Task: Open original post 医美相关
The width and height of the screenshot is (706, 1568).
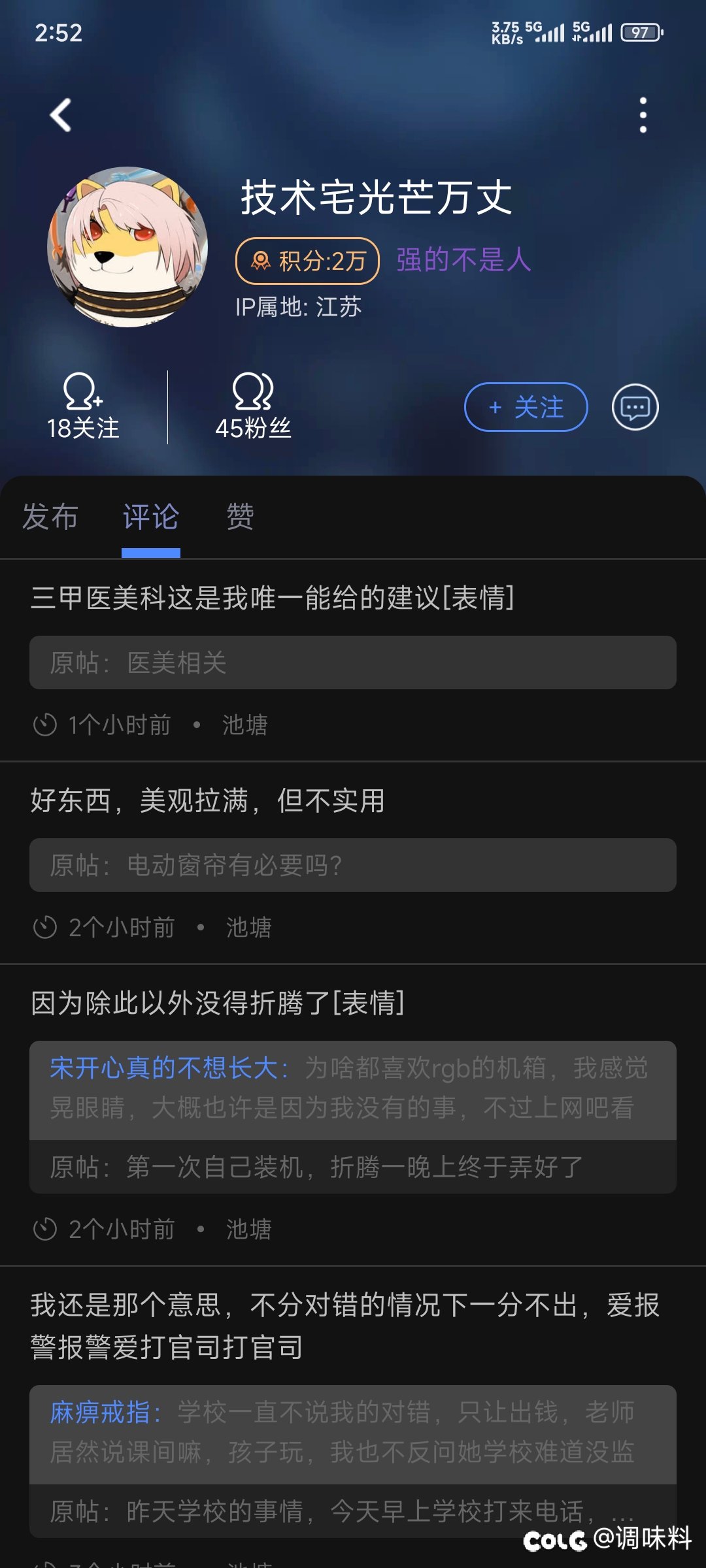Action: (x=353, y=662)
